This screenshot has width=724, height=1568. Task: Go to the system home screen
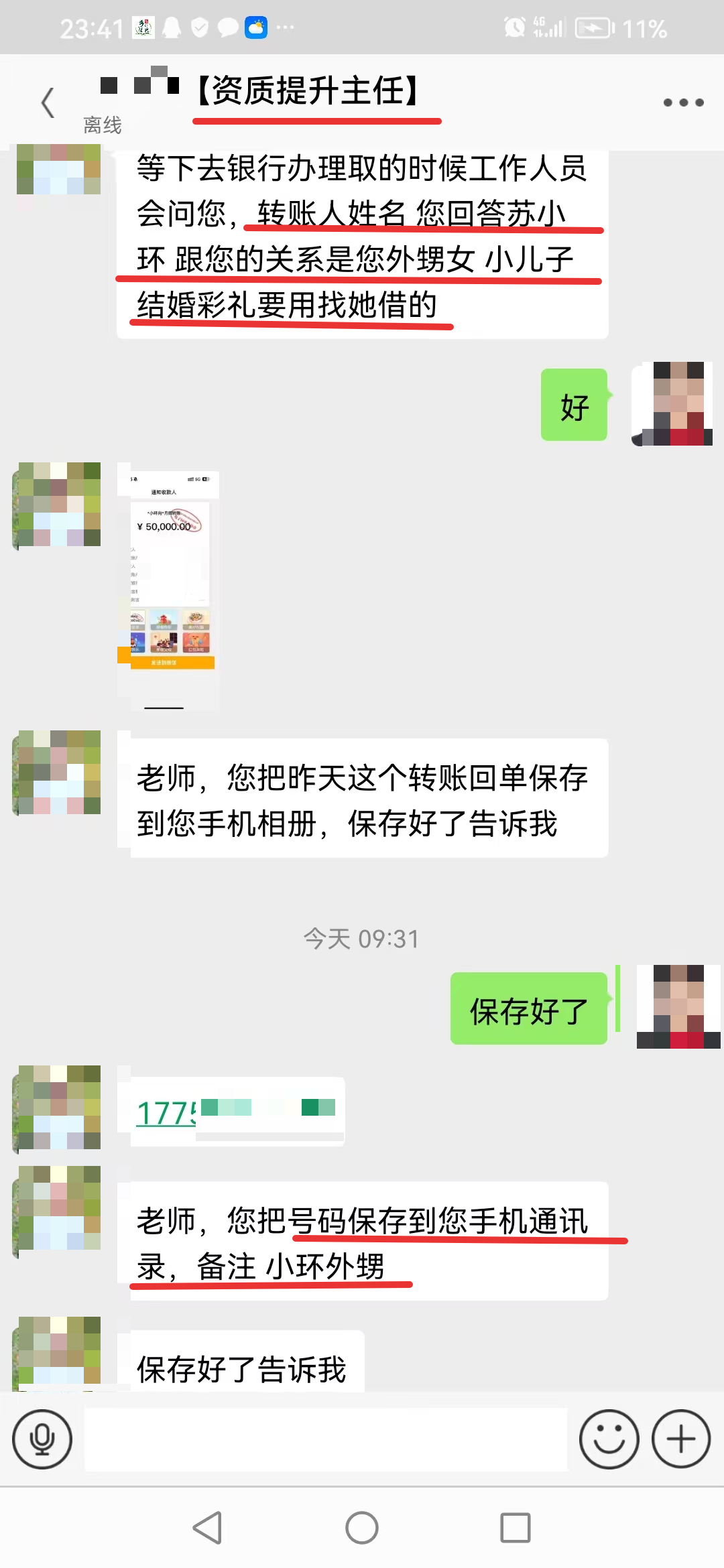(362, 1528)
